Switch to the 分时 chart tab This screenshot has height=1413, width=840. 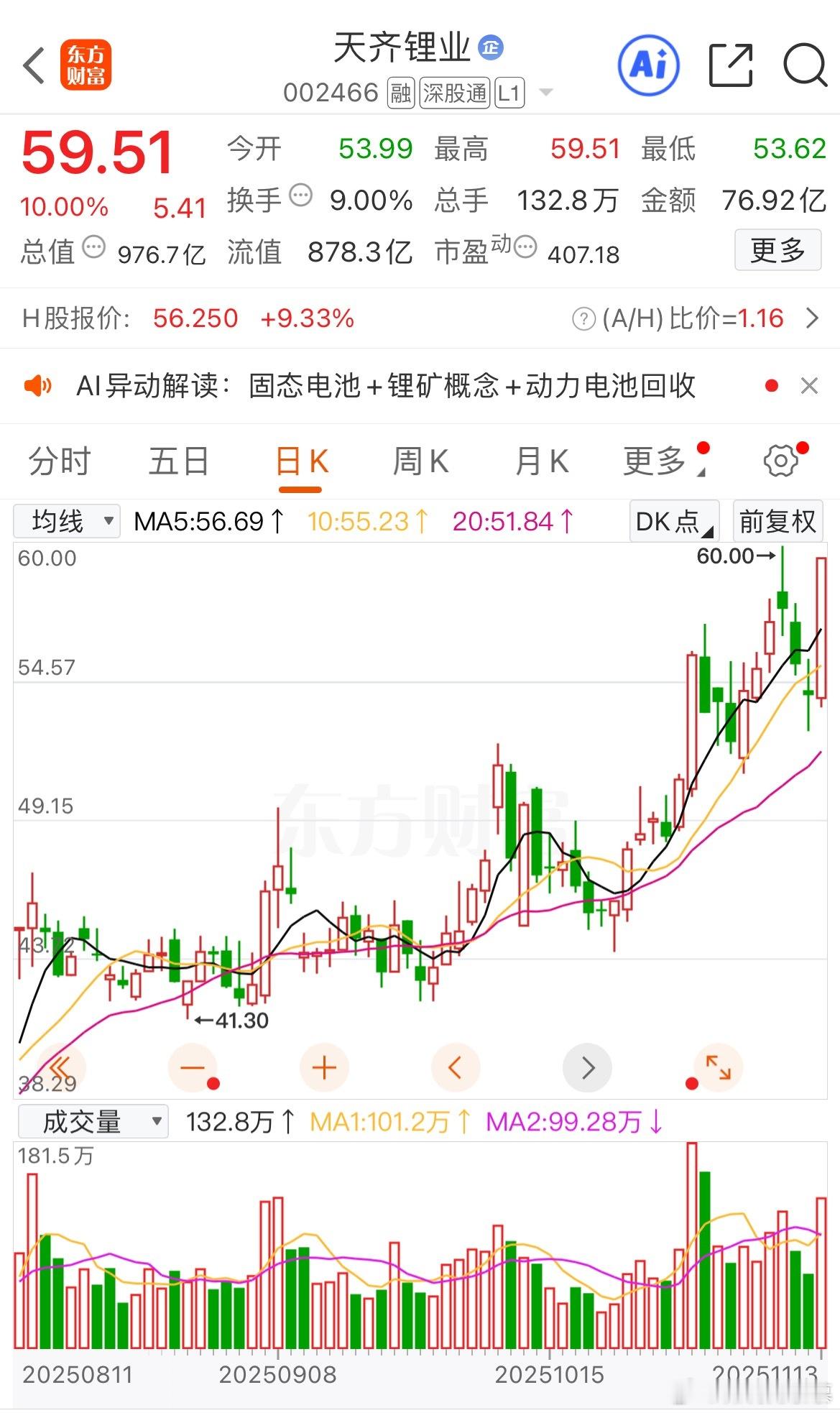(57, 461)
